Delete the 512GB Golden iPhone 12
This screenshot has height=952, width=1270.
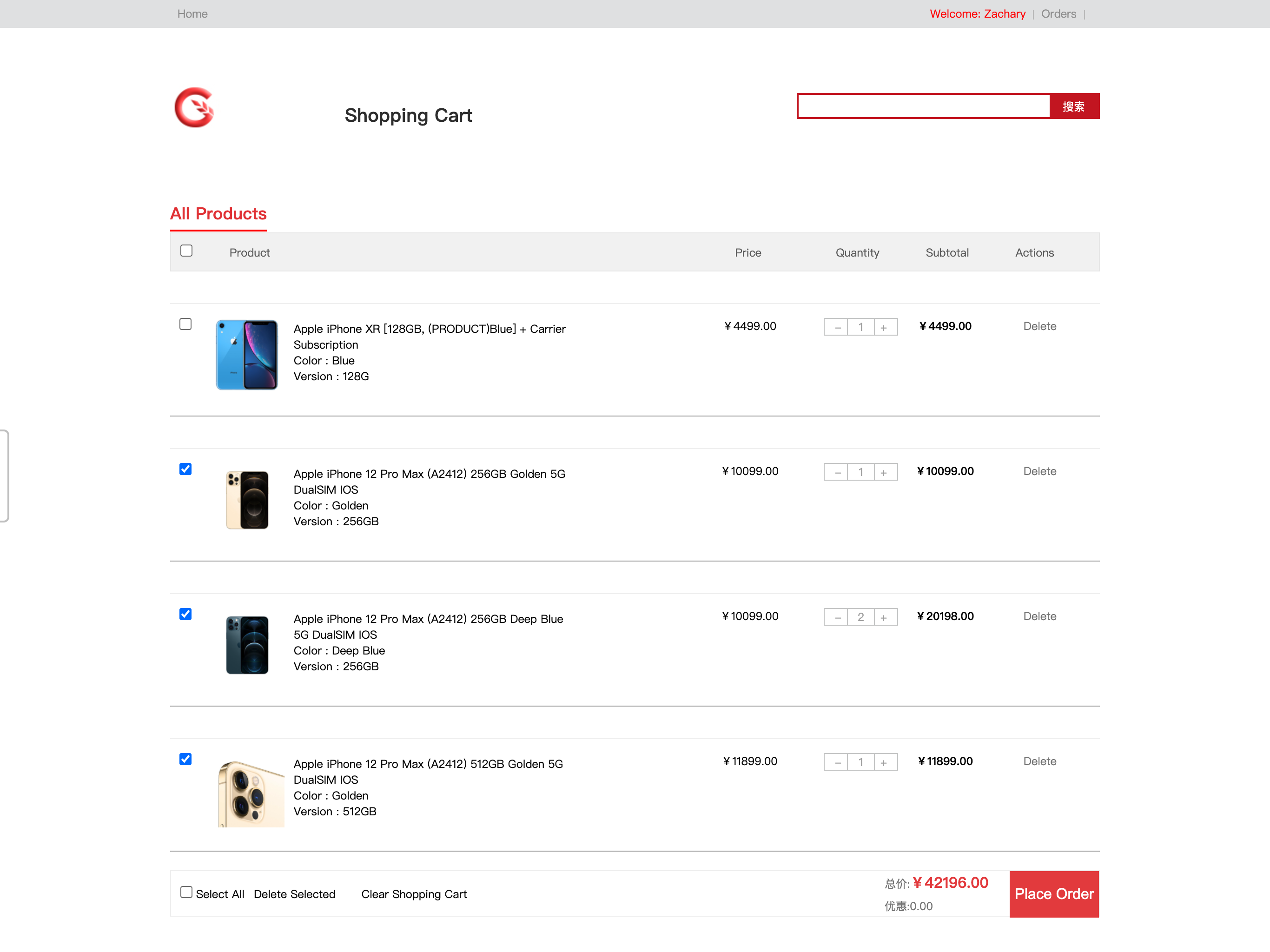1039,761
